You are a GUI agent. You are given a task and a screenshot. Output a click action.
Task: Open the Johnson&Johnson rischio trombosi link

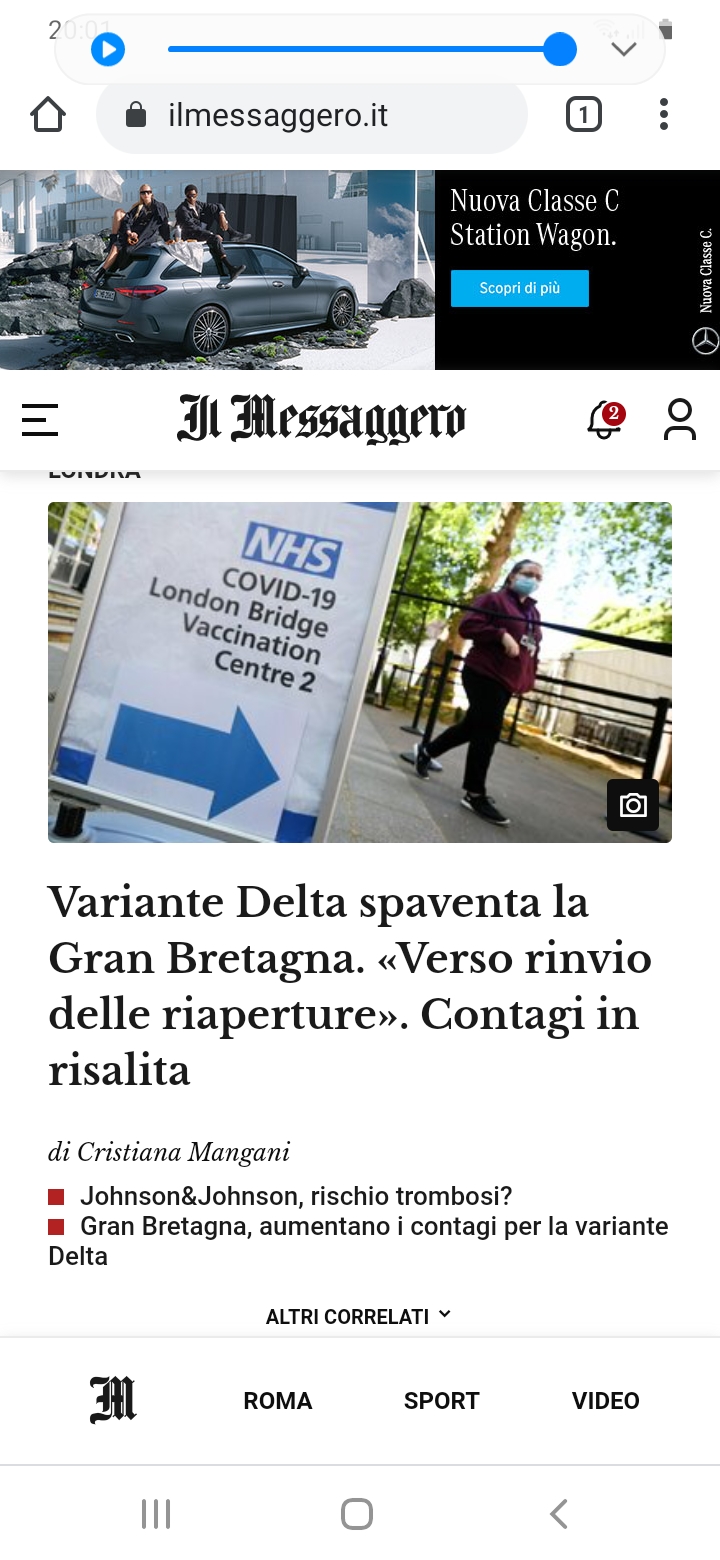296,1196
